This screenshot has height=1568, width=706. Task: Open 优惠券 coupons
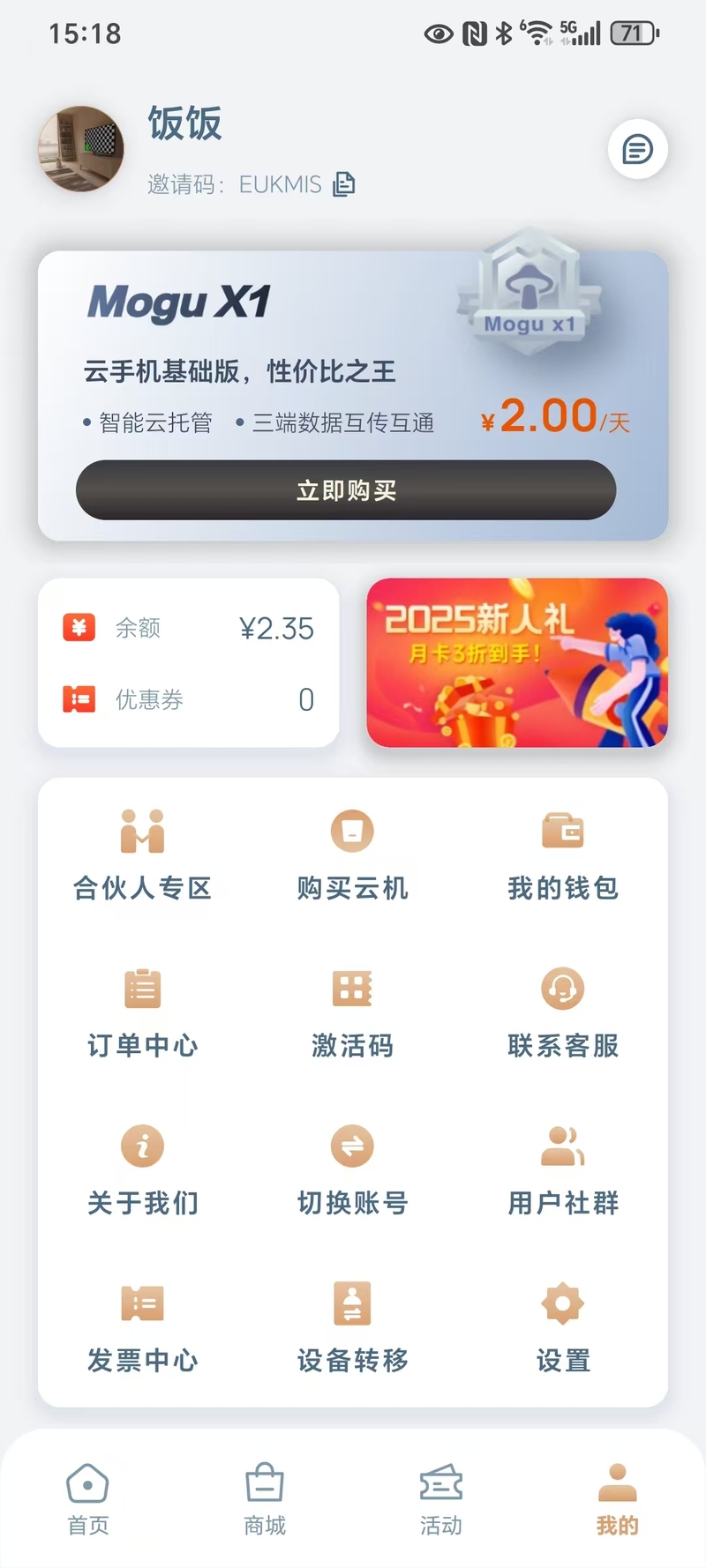[x=188, y=699]
